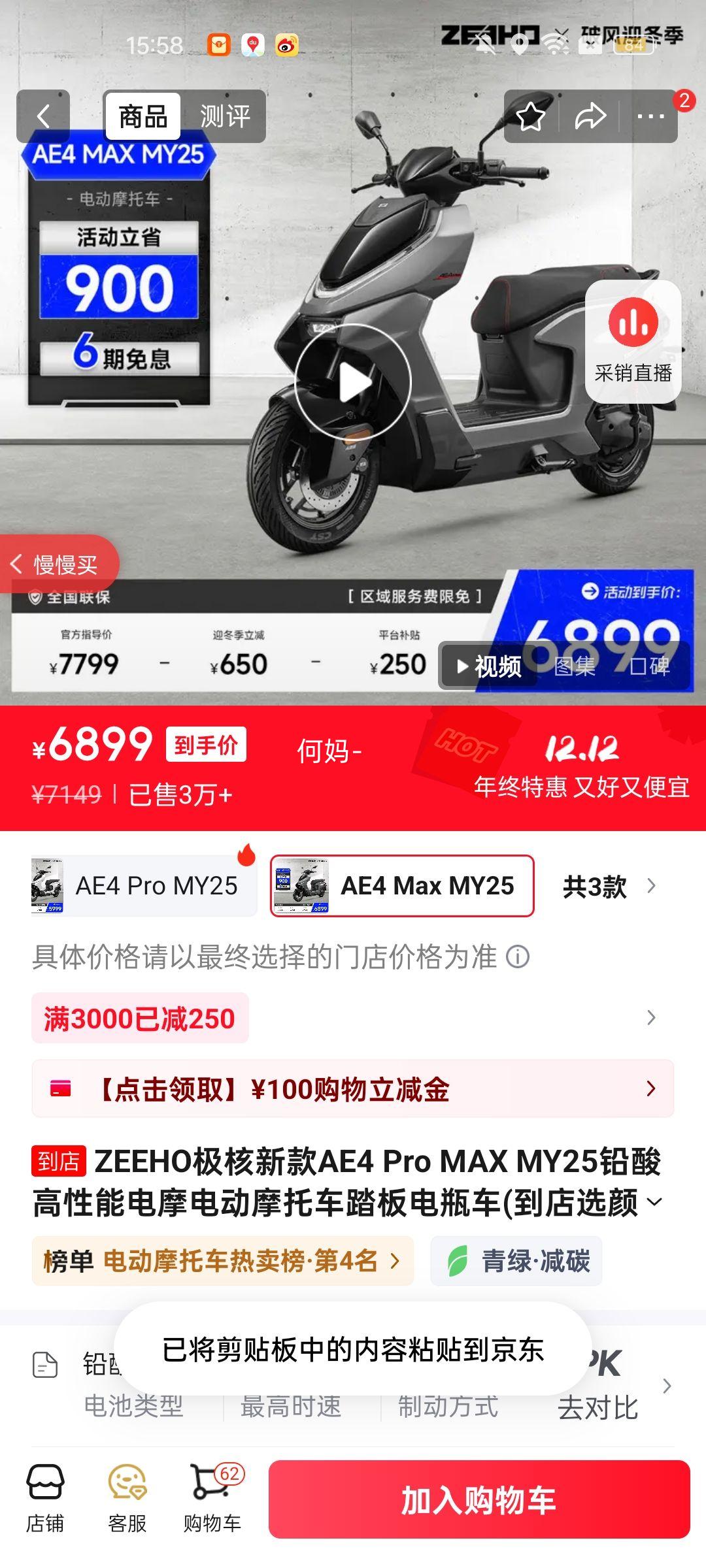
Task: Switch to the 测评 tab
Action: (226, 115)
